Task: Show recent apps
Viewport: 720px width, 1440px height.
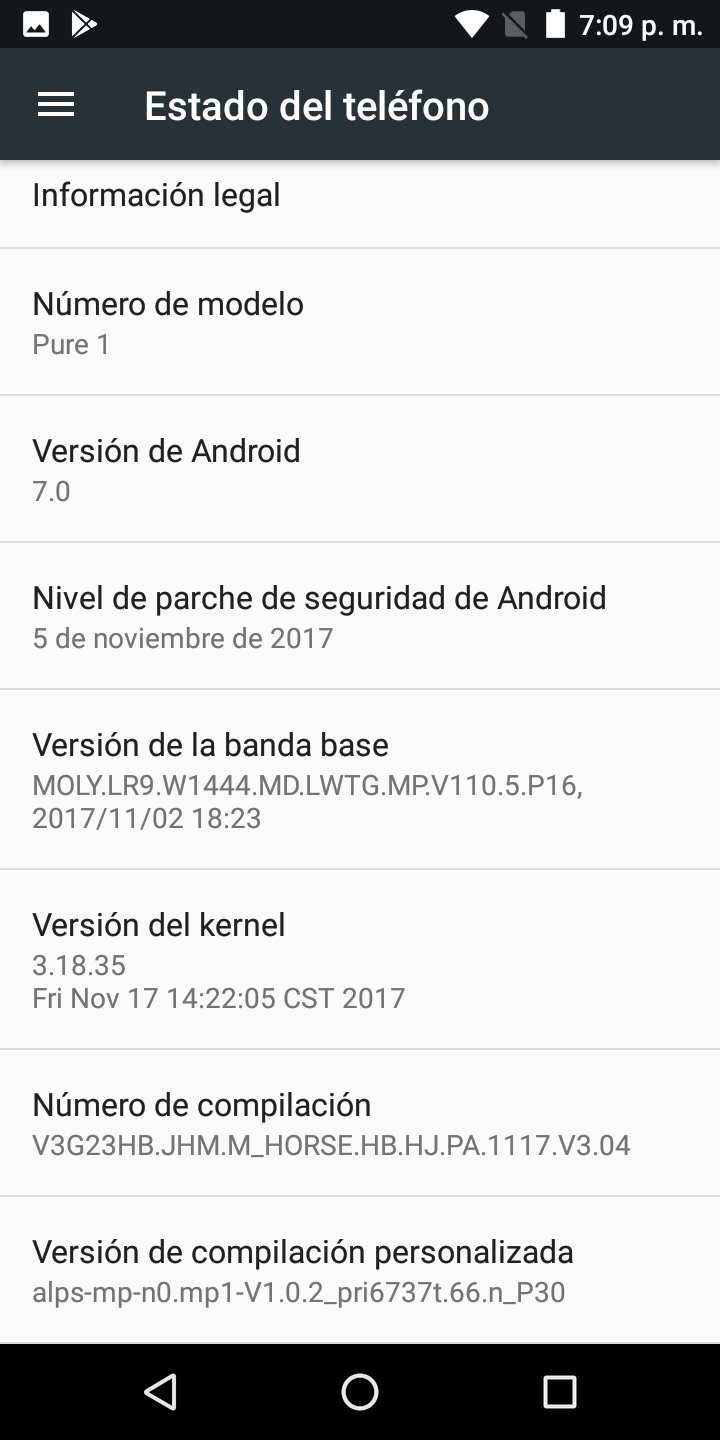Action: point(560,1391)
